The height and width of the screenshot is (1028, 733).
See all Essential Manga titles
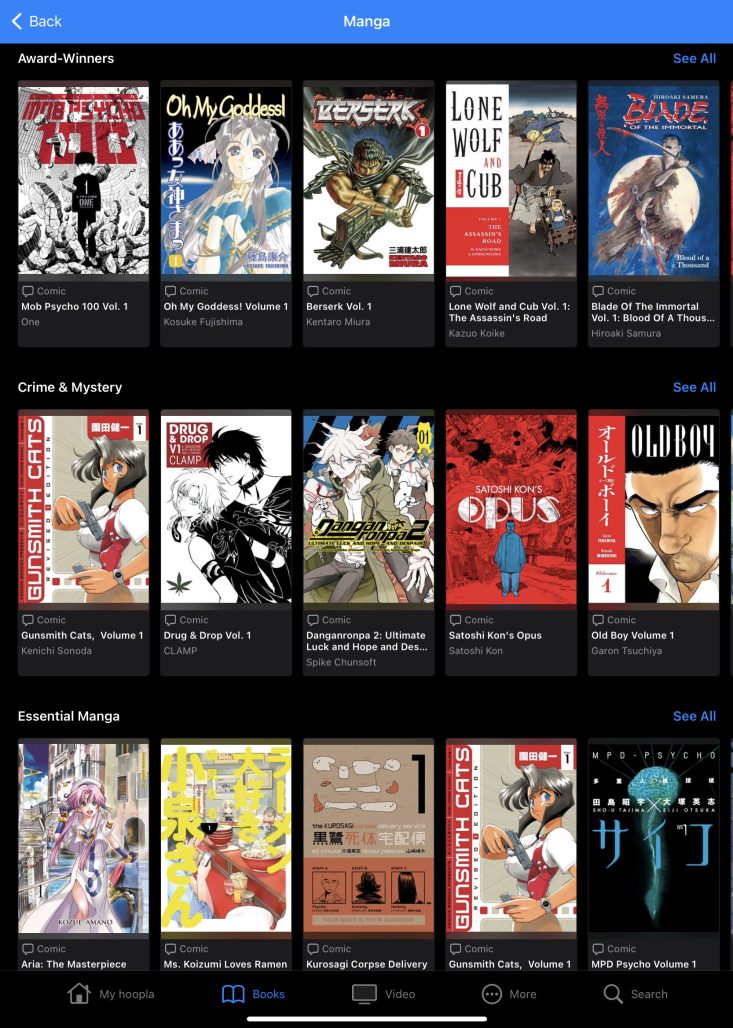(694, 716)
